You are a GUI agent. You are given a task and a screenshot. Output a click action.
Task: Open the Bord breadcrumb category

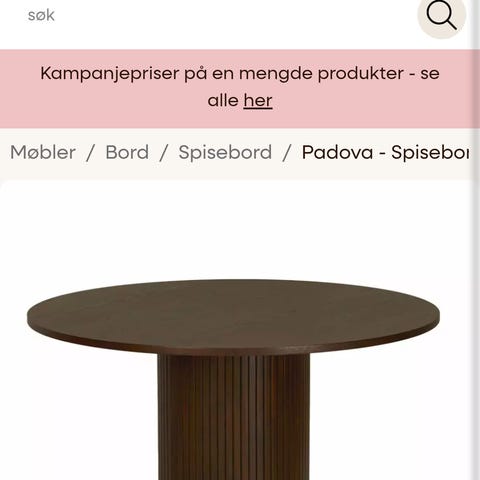(127, 153)
